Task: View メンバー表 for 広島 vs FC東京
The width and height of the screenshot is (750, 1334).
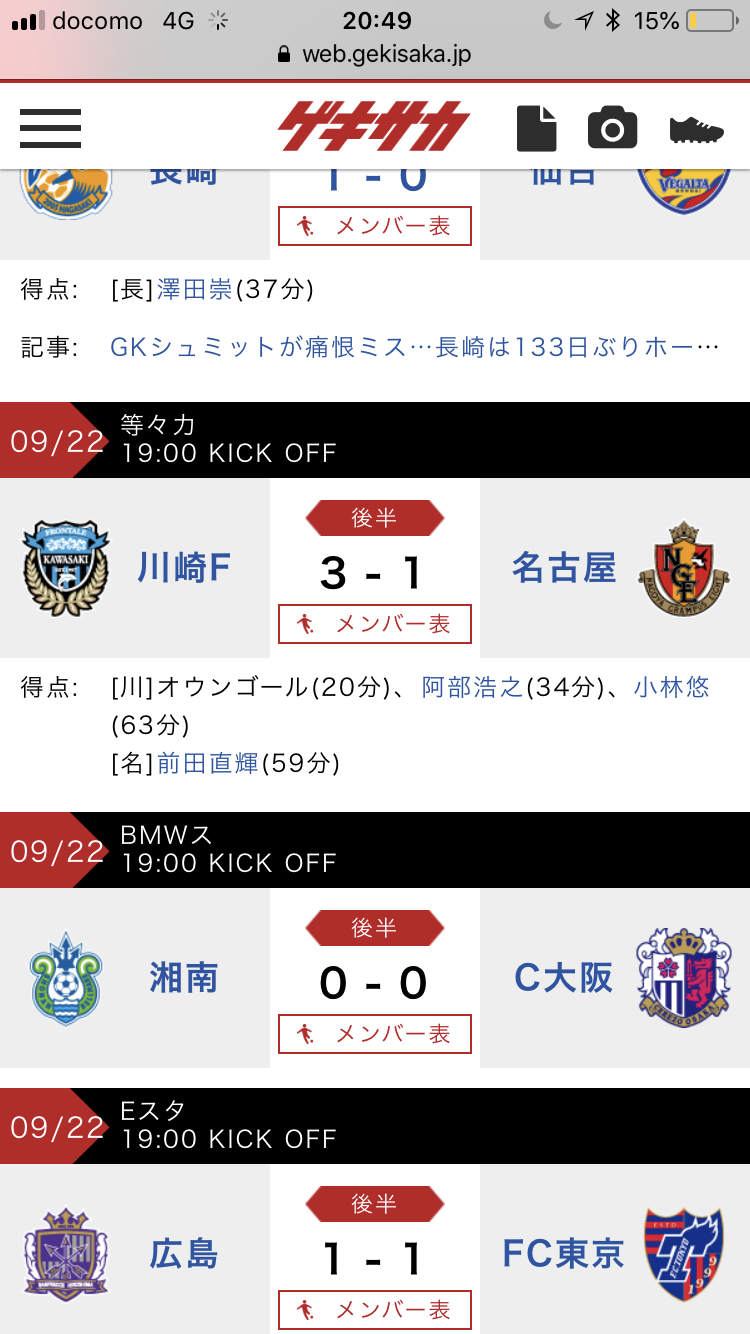Action: point(375,1310)
